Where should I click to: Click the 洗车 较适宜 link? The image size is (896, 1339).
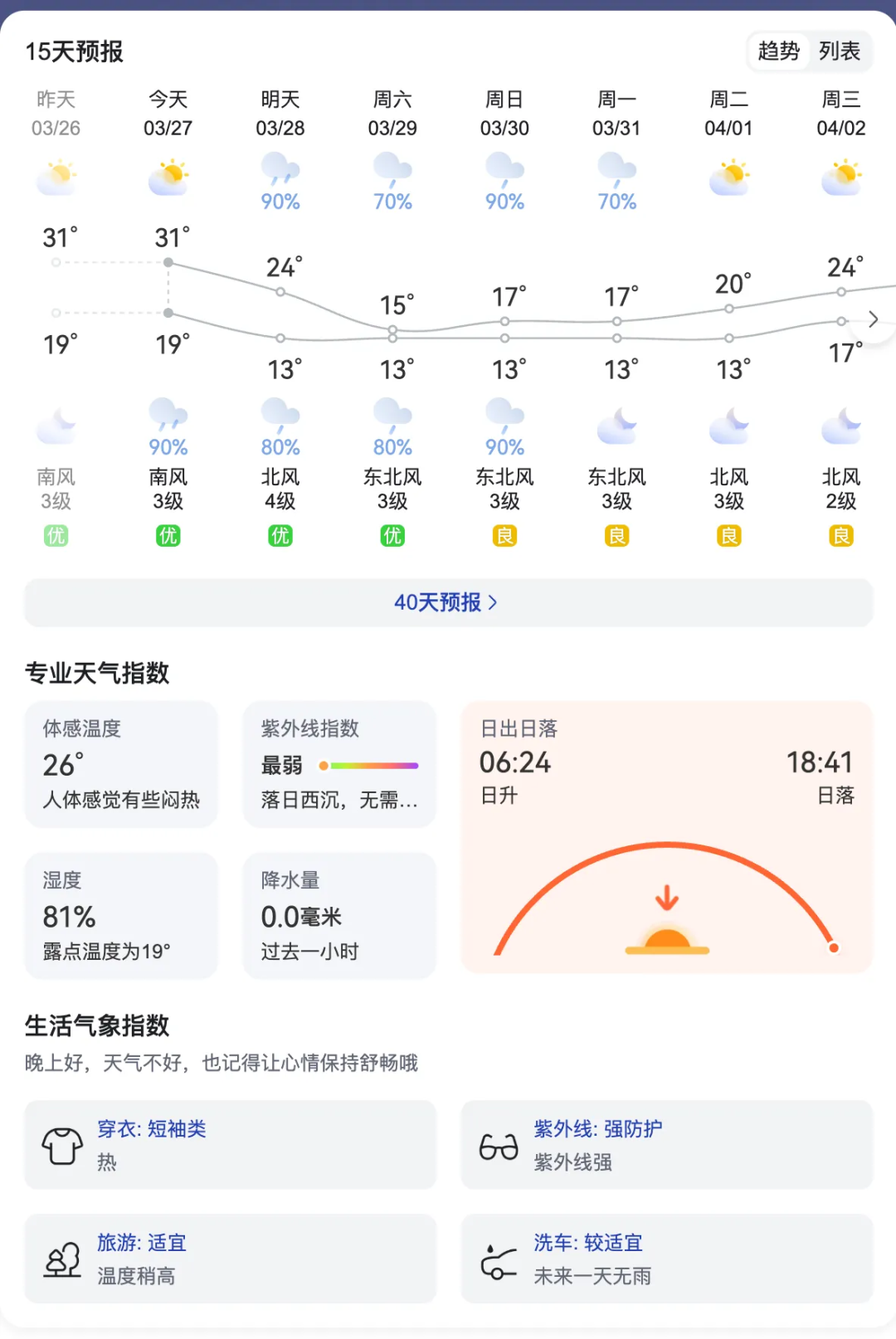pos(590,1243)
